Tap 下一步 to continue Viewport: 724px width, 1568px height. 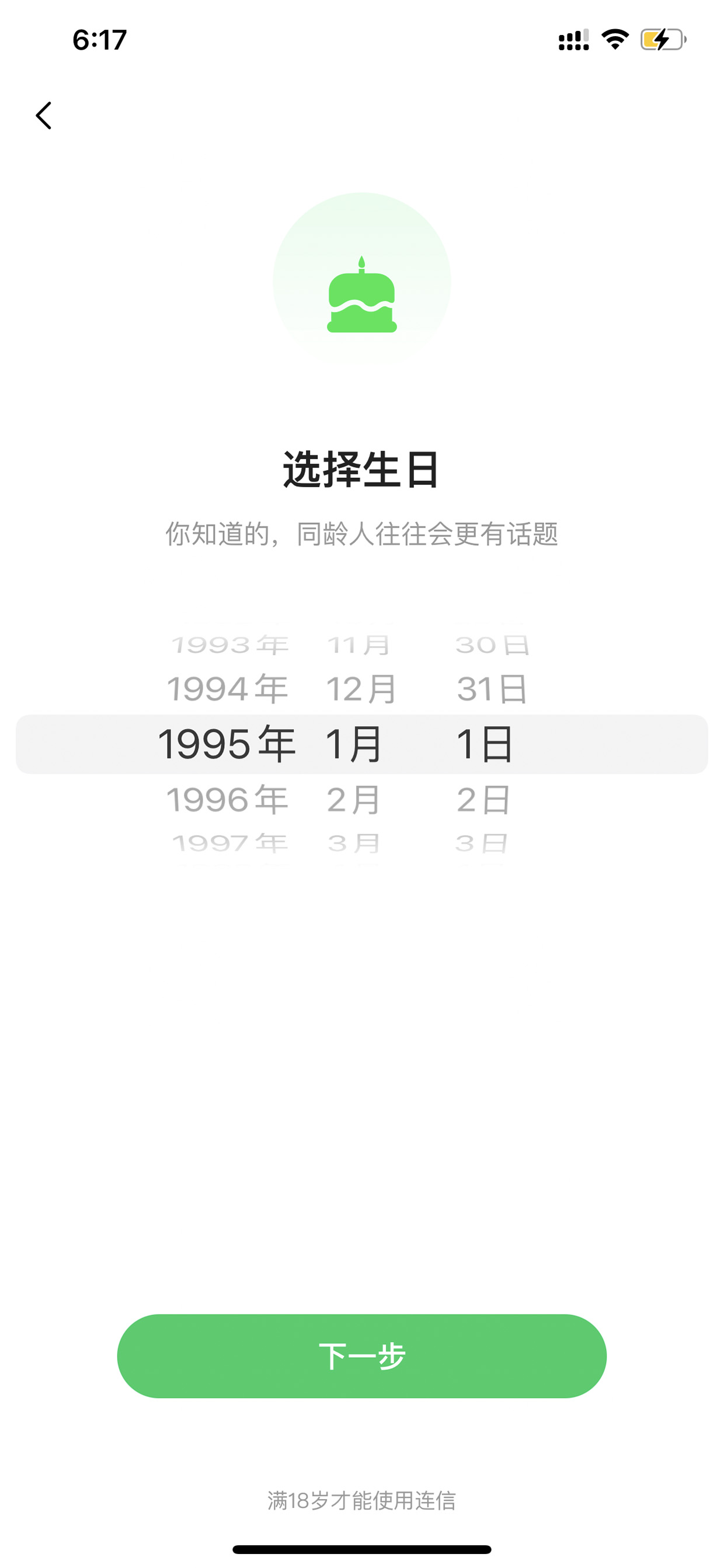click(361, 1356)
